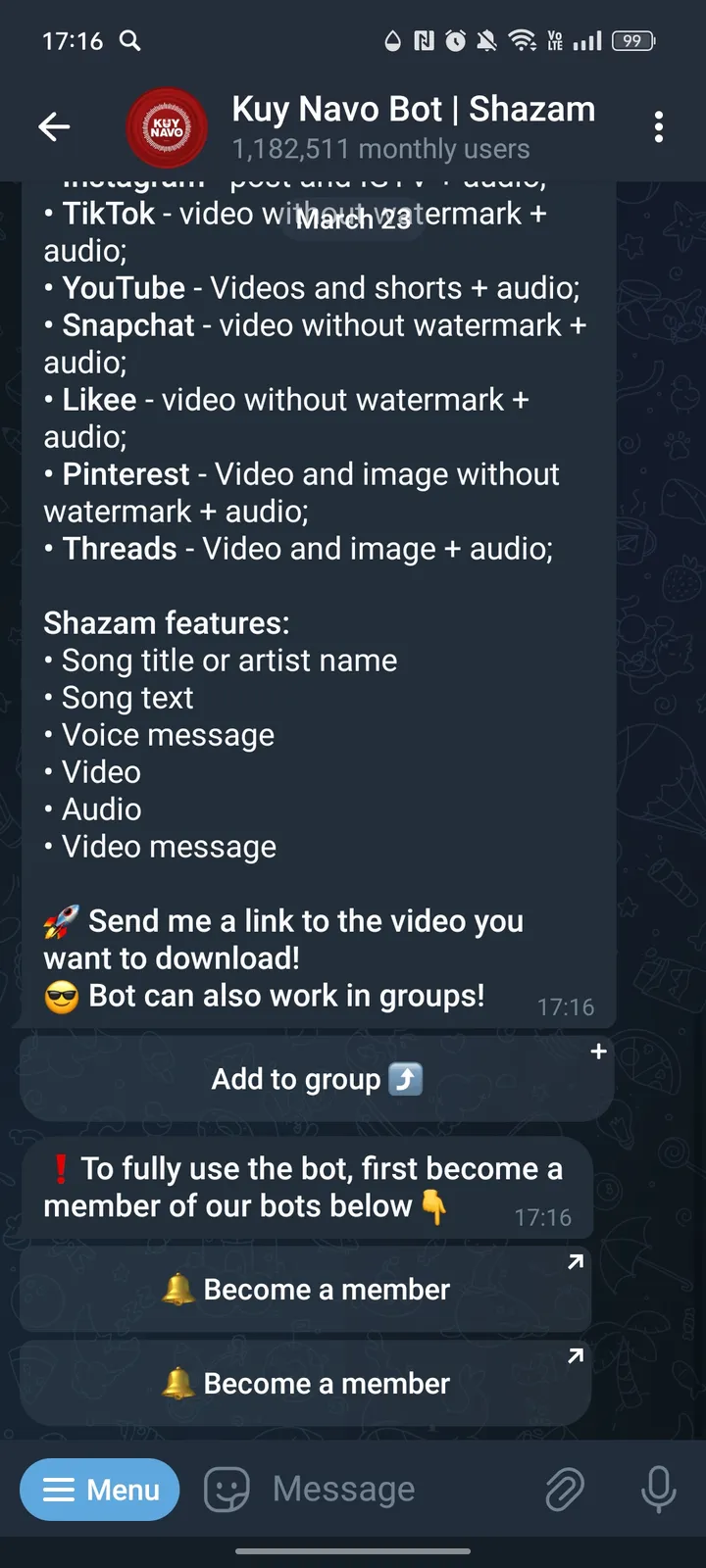
Task: Open the Kuy Navo Bot profile header
Action: click(412, 126)
